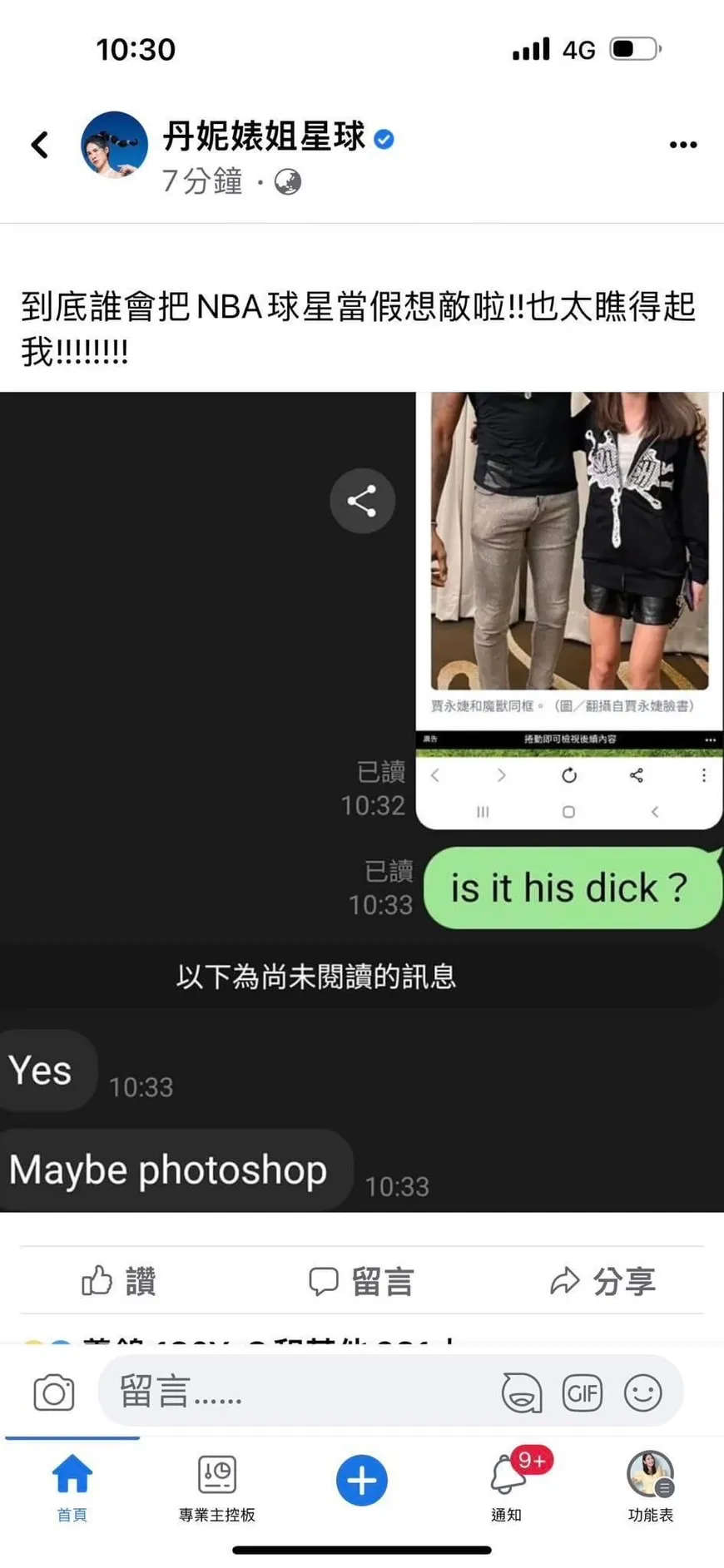Open the post's three-dot overflow menu

point(683,145)
